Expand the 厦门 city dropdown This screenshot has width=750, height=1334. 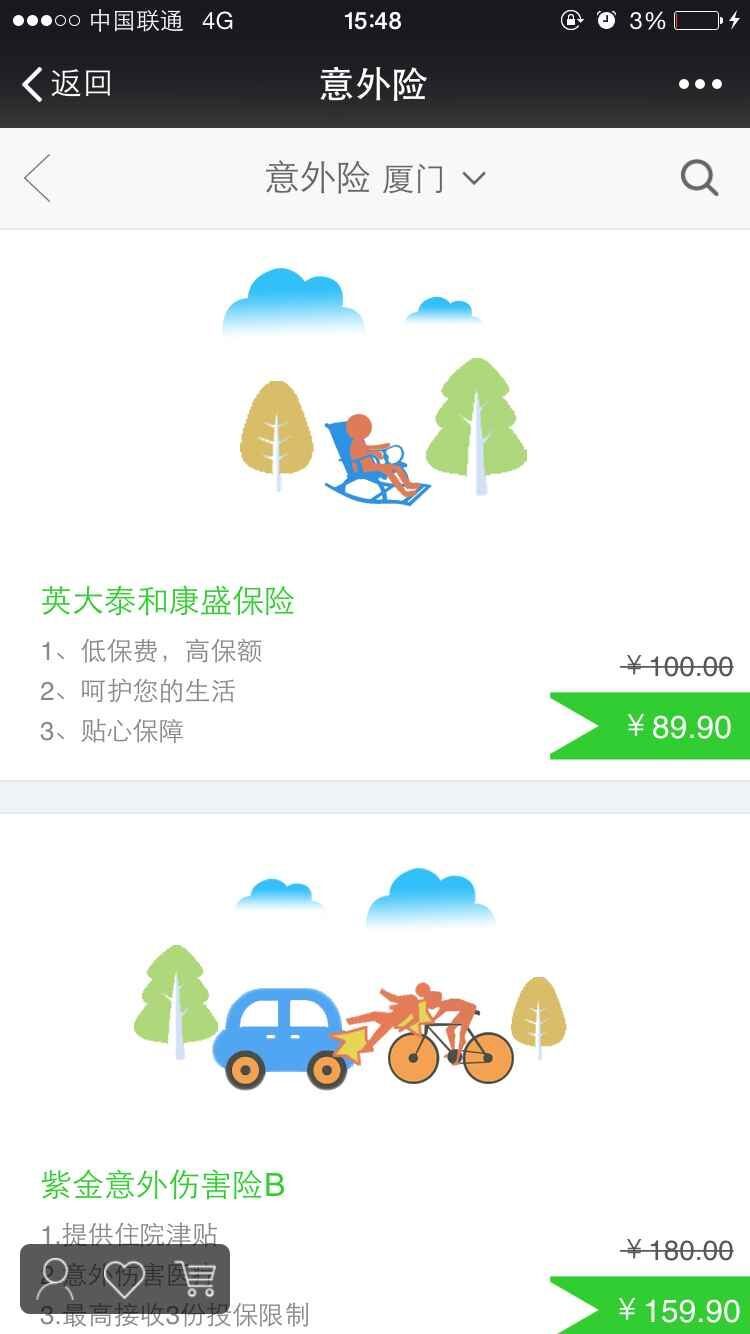click(x=433, y=179)
